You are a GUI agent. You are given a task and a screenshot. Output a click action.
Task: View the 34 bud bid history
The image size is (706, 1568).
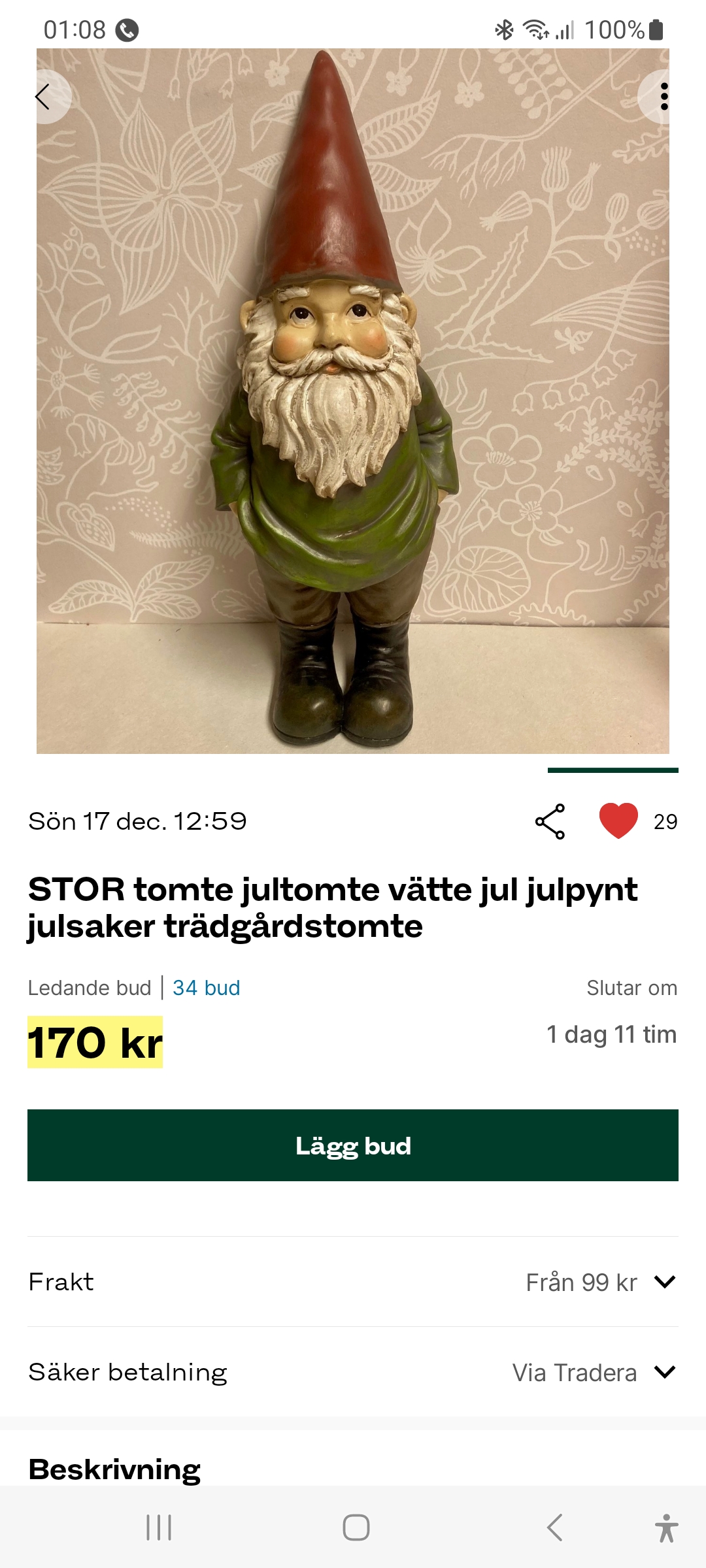coord(206,987)
